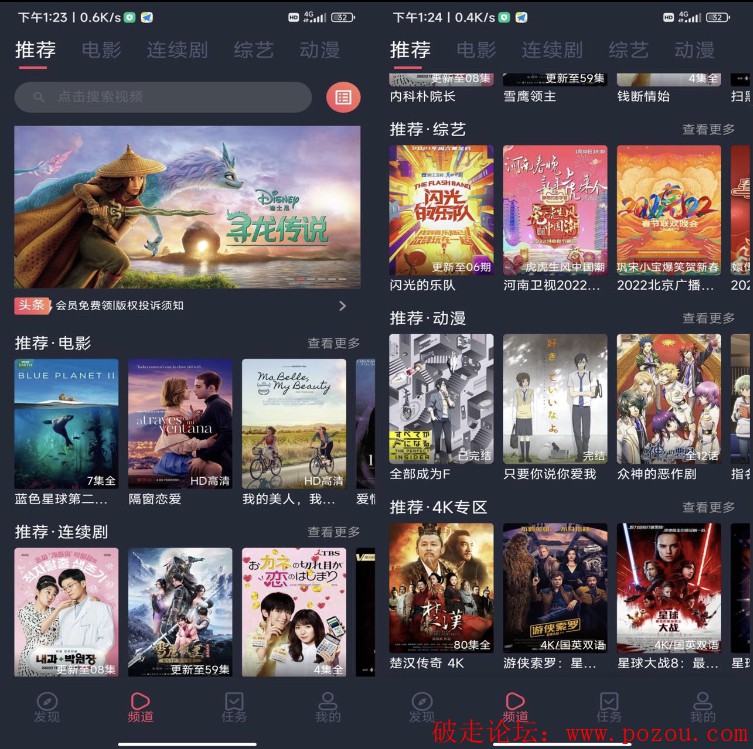View more in 推荐·电影 section
753x749 pixels.
point(333,343)
